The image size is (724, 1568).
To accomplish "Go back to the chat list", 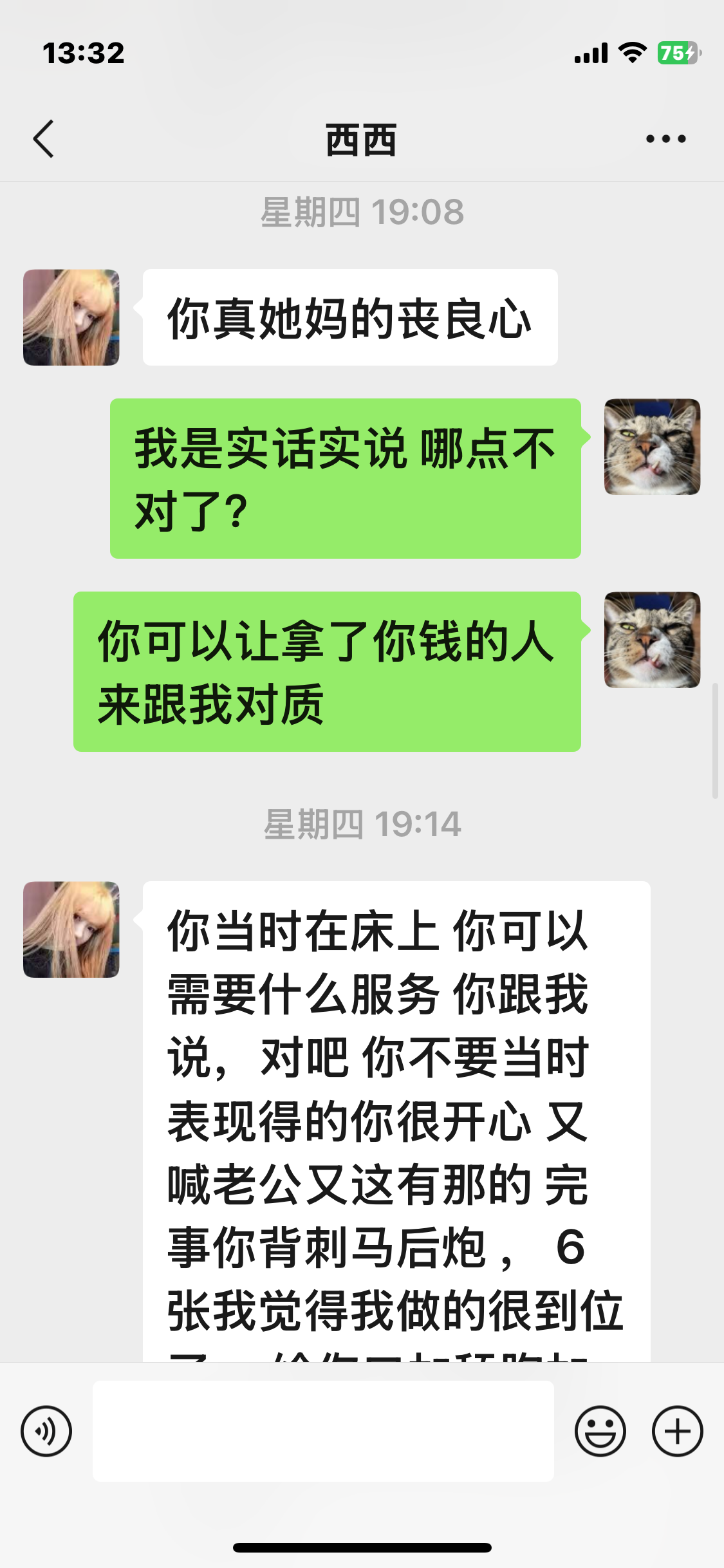I will [43, 138].
